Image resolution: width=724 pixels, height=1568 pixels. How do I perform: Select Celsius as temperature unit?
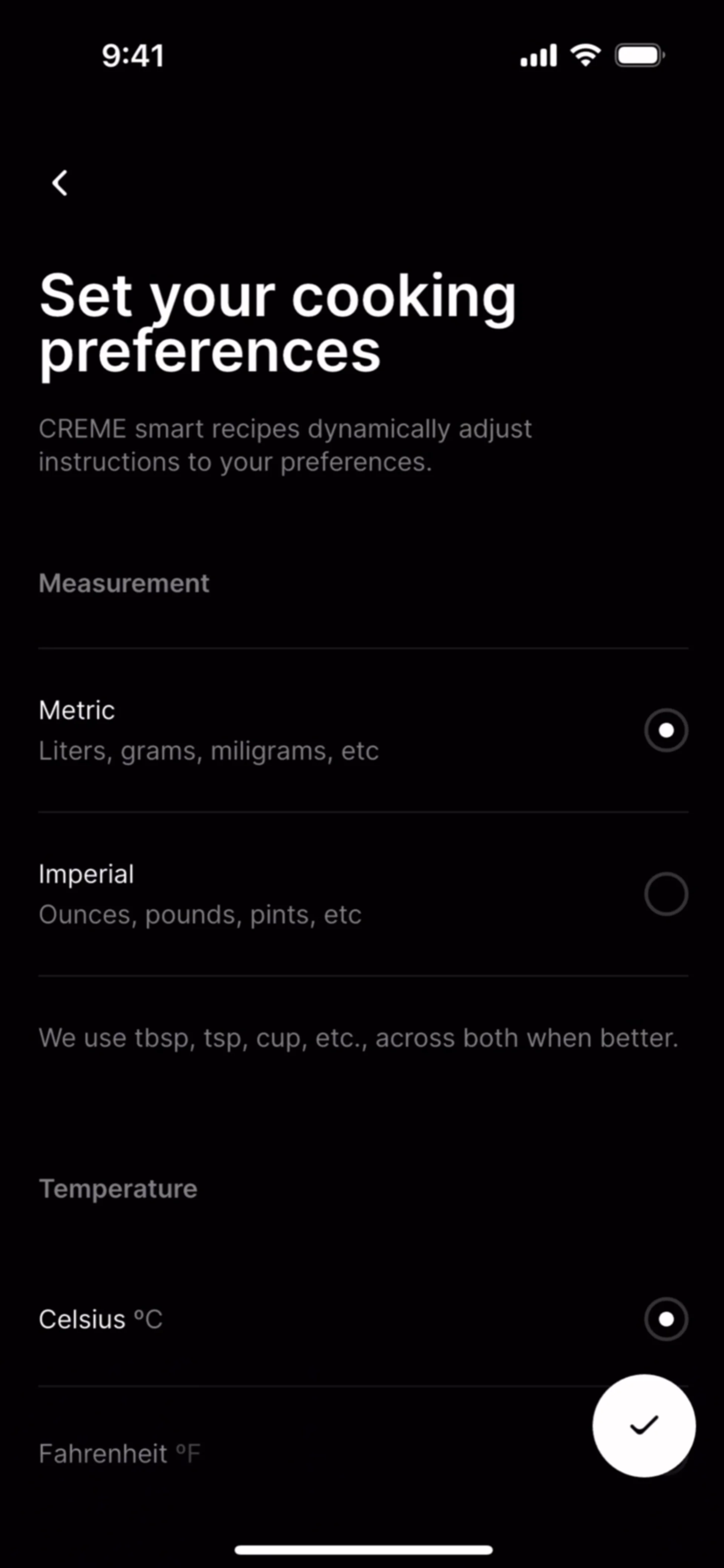[666, 1318]
